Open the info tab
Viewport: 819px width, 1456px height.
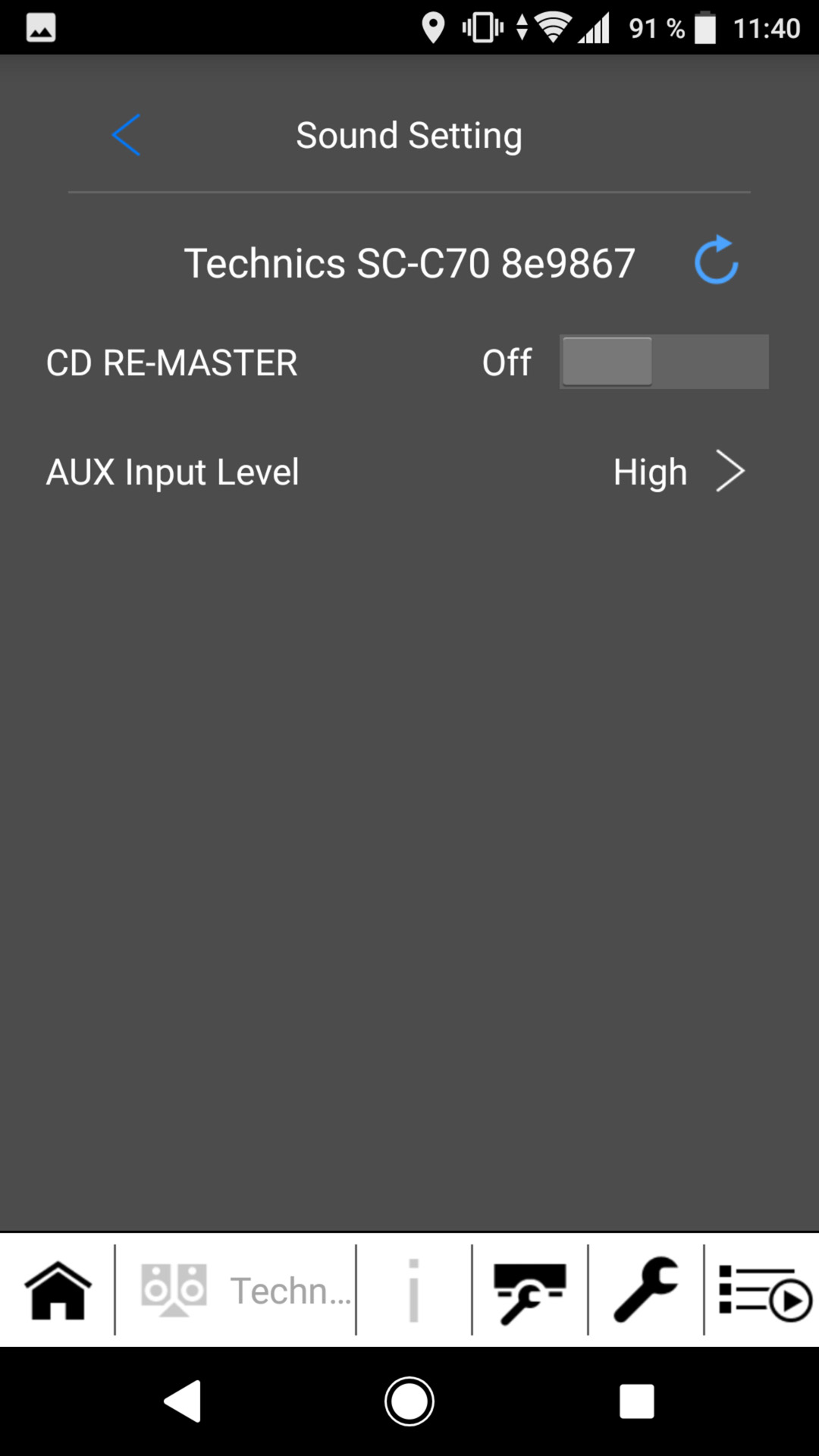[413, 1290]
